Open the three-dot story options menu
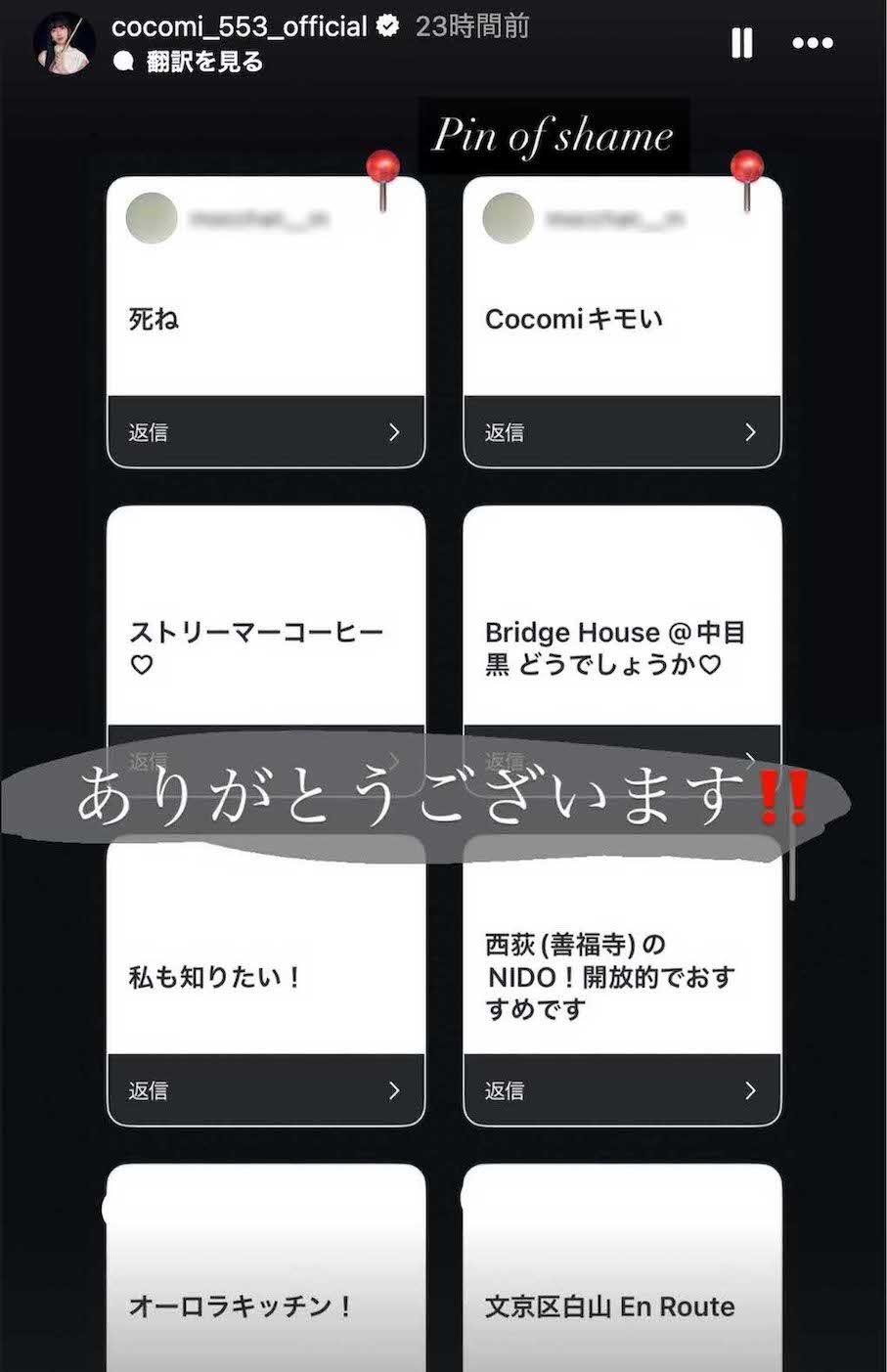This screenshot has width=887, height=1372. point(812,43)
